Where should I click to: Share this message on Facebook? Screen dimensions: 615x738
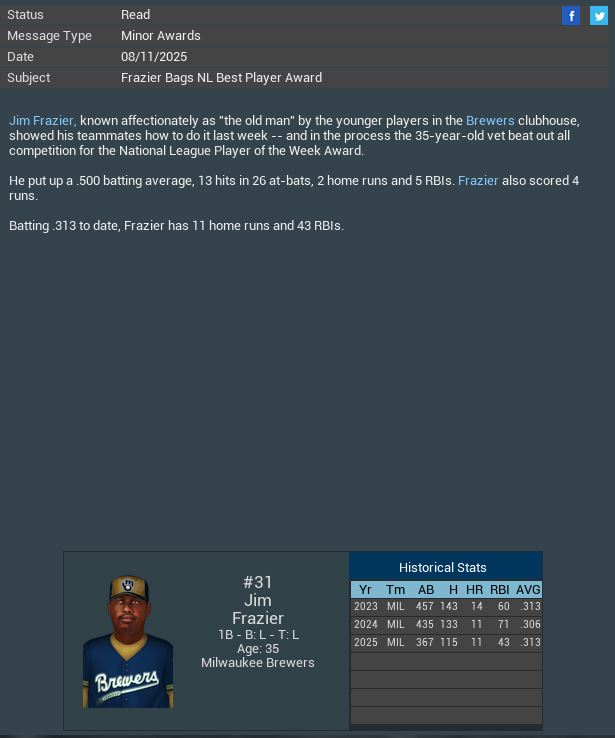pyautogui.click(x=571, y=15)
